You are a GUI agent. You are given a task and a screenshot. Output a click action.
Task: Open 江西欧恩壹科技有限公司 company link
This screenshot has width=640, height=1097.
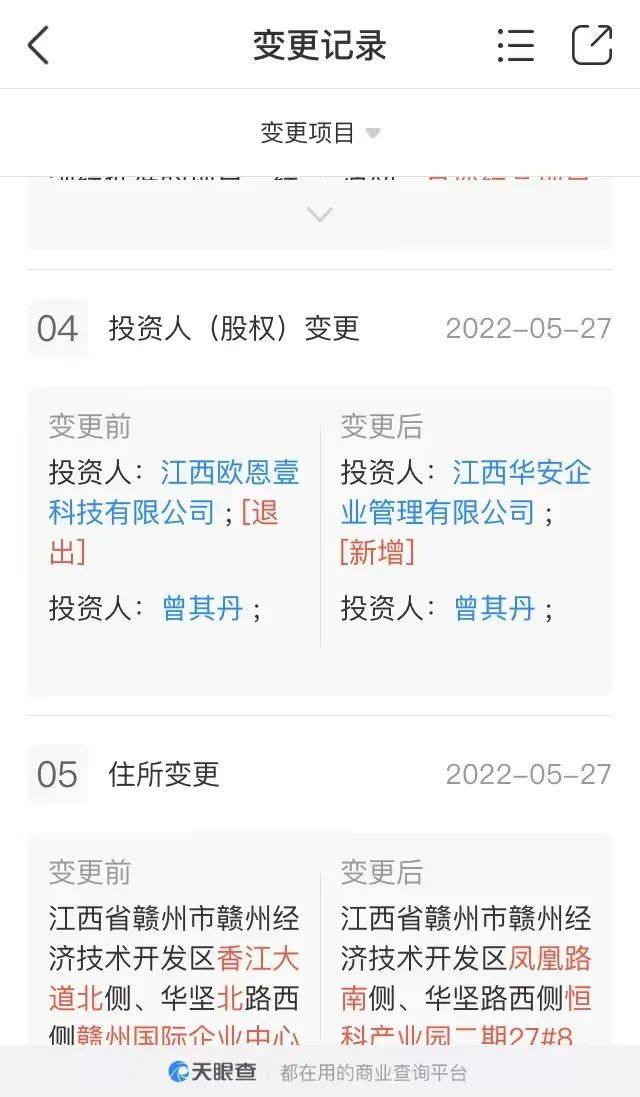(x=174, y=493)
